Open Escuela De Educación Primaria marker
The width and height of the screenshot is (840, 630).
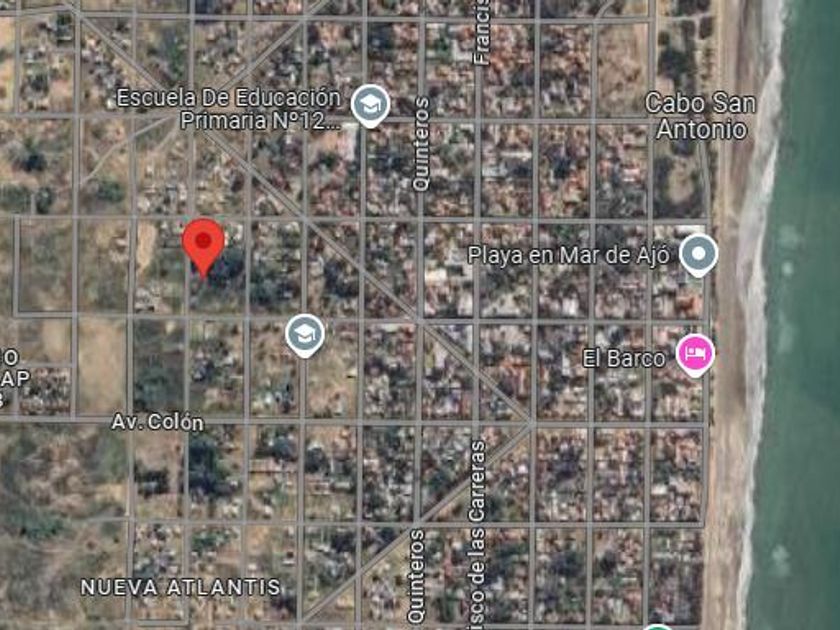point(370,105)
